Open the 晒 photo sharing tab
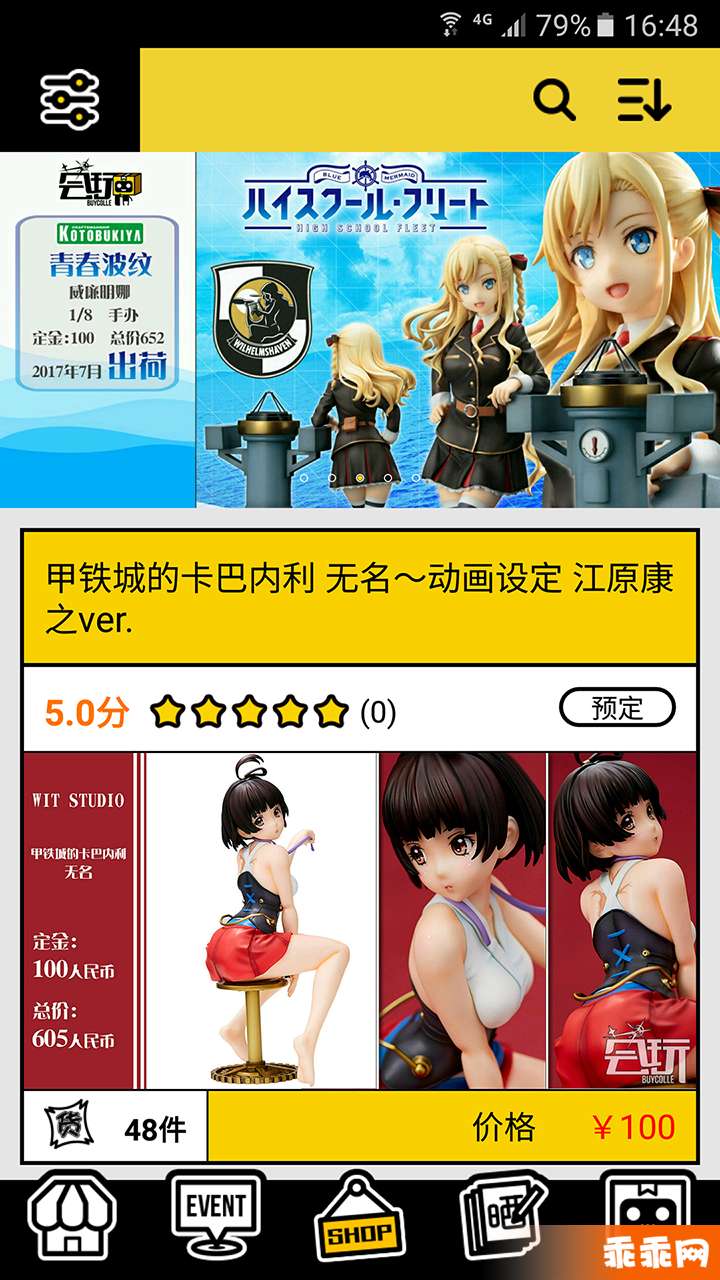The image size is (720, 1280). coord(503,1218)
